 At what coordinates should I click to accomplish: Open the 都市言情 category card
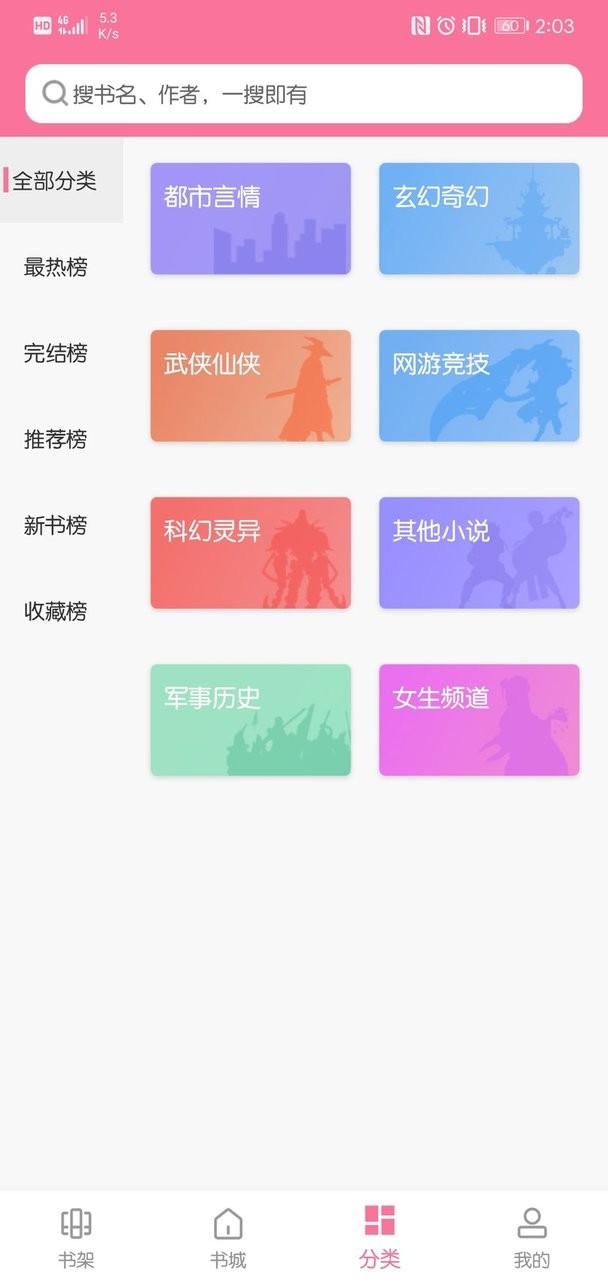(x=250, y=219)
